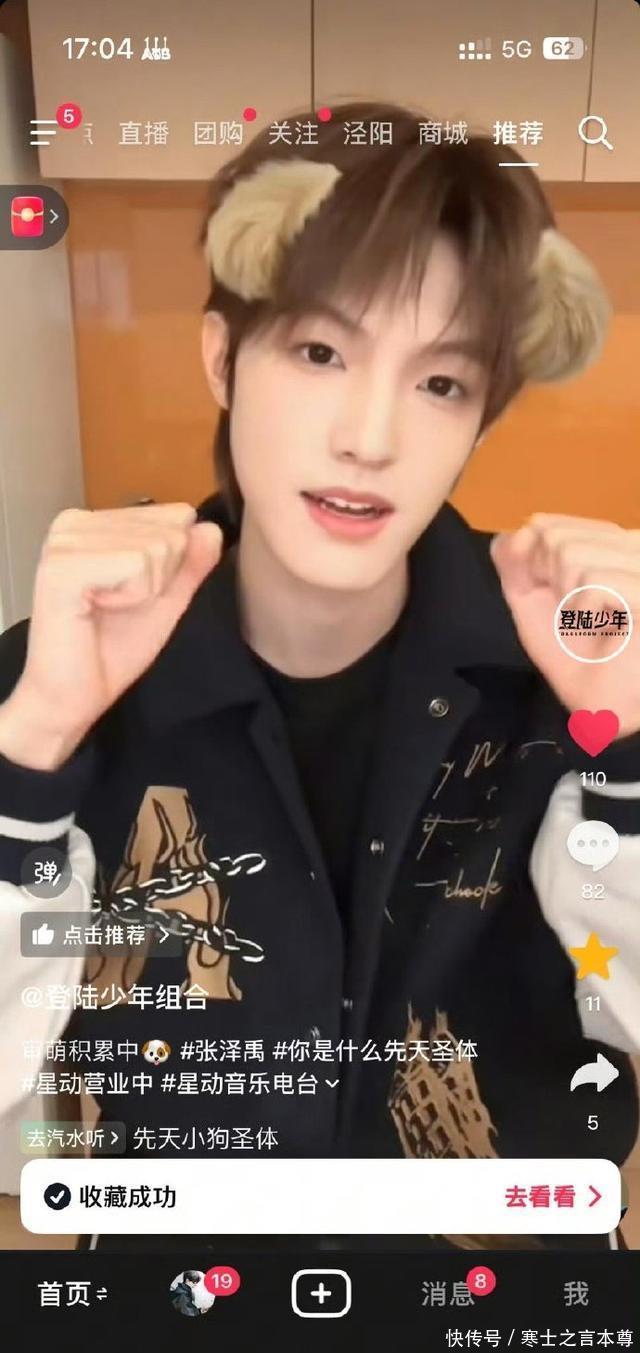Tap 去看看 on the 收藏成功 banner
This screenshot has width=640, height=1353.
[552, 1196]
